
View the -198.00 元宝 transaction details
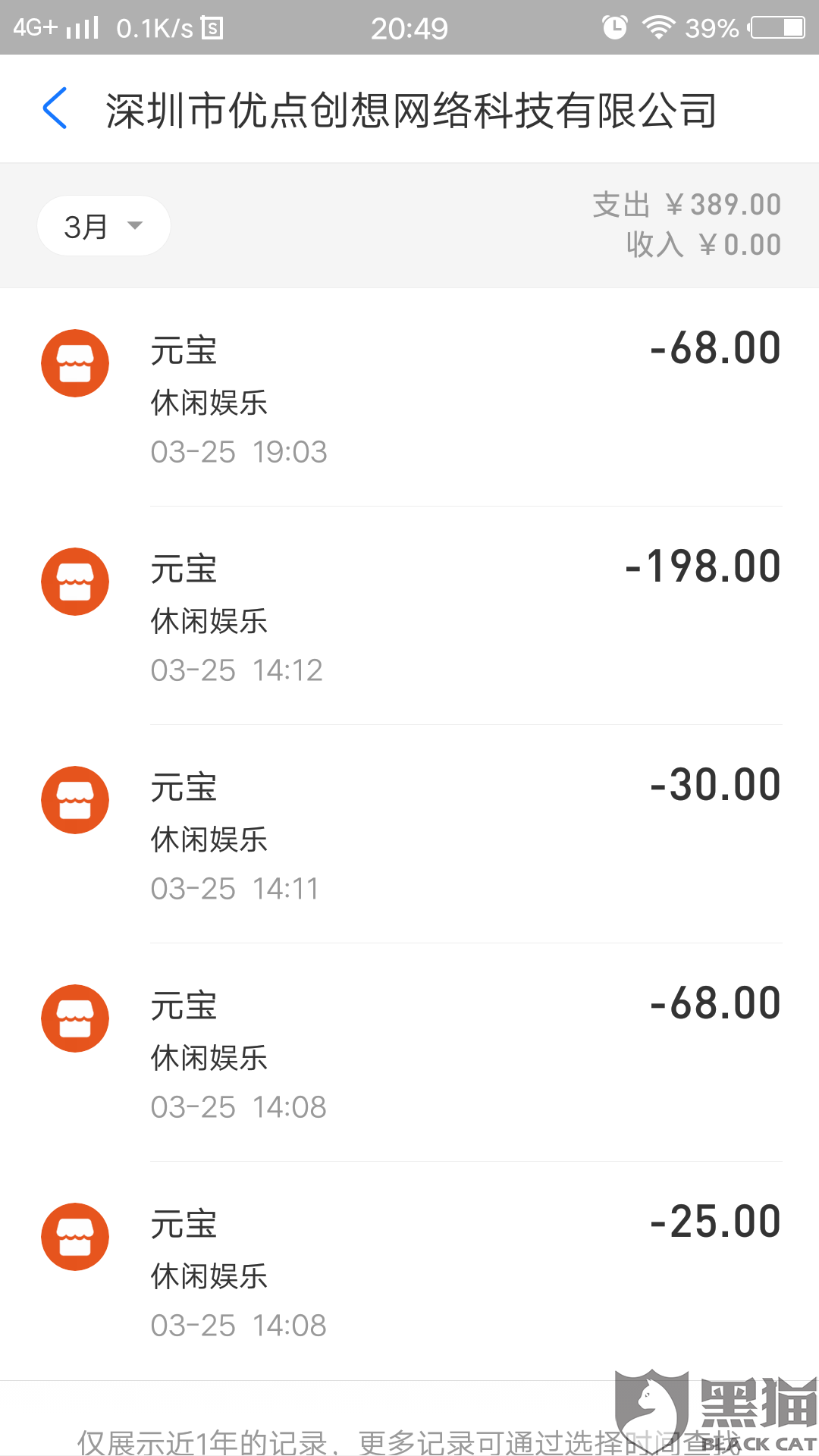[409, 617]
